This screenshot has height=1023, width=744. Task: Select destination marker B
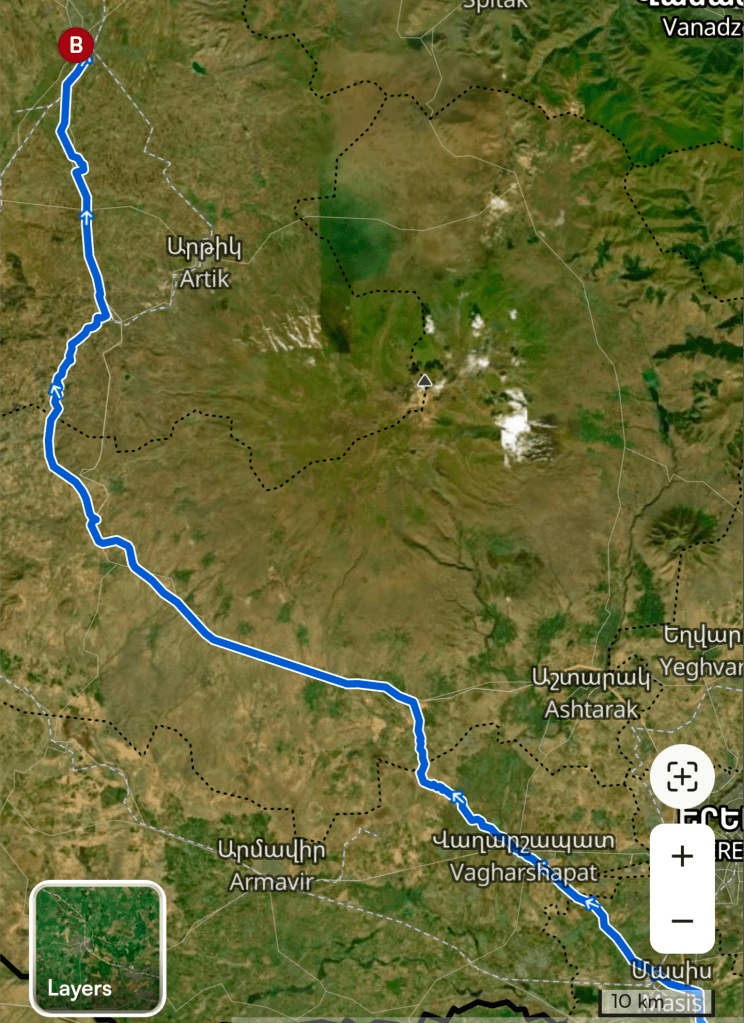point(76,45)
